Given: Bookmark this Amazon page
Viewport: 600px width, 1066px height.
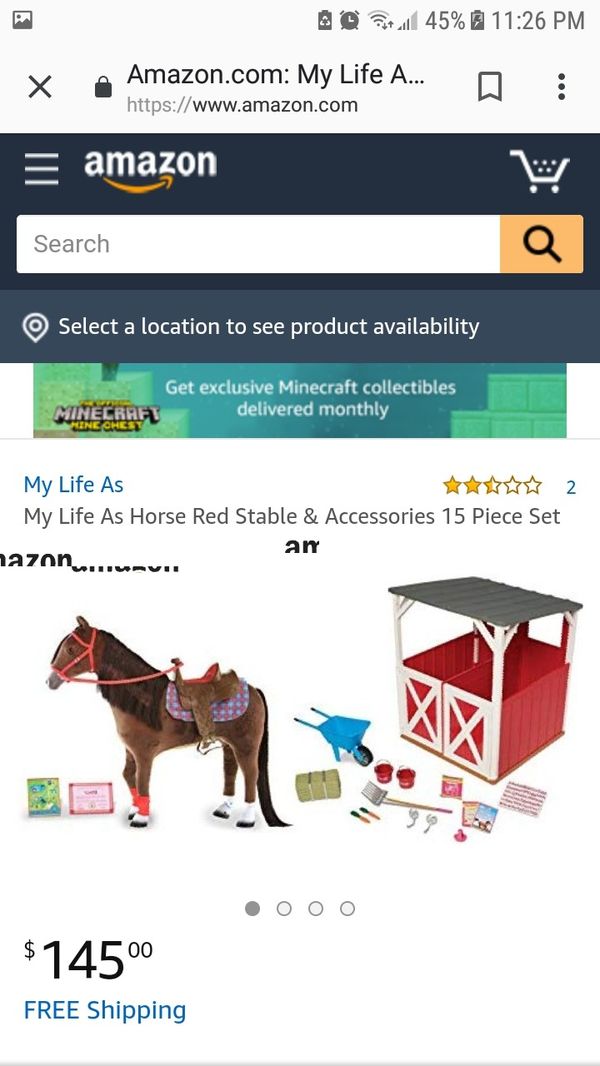Looking at the screenshot, I should click(x=490, y=87).
